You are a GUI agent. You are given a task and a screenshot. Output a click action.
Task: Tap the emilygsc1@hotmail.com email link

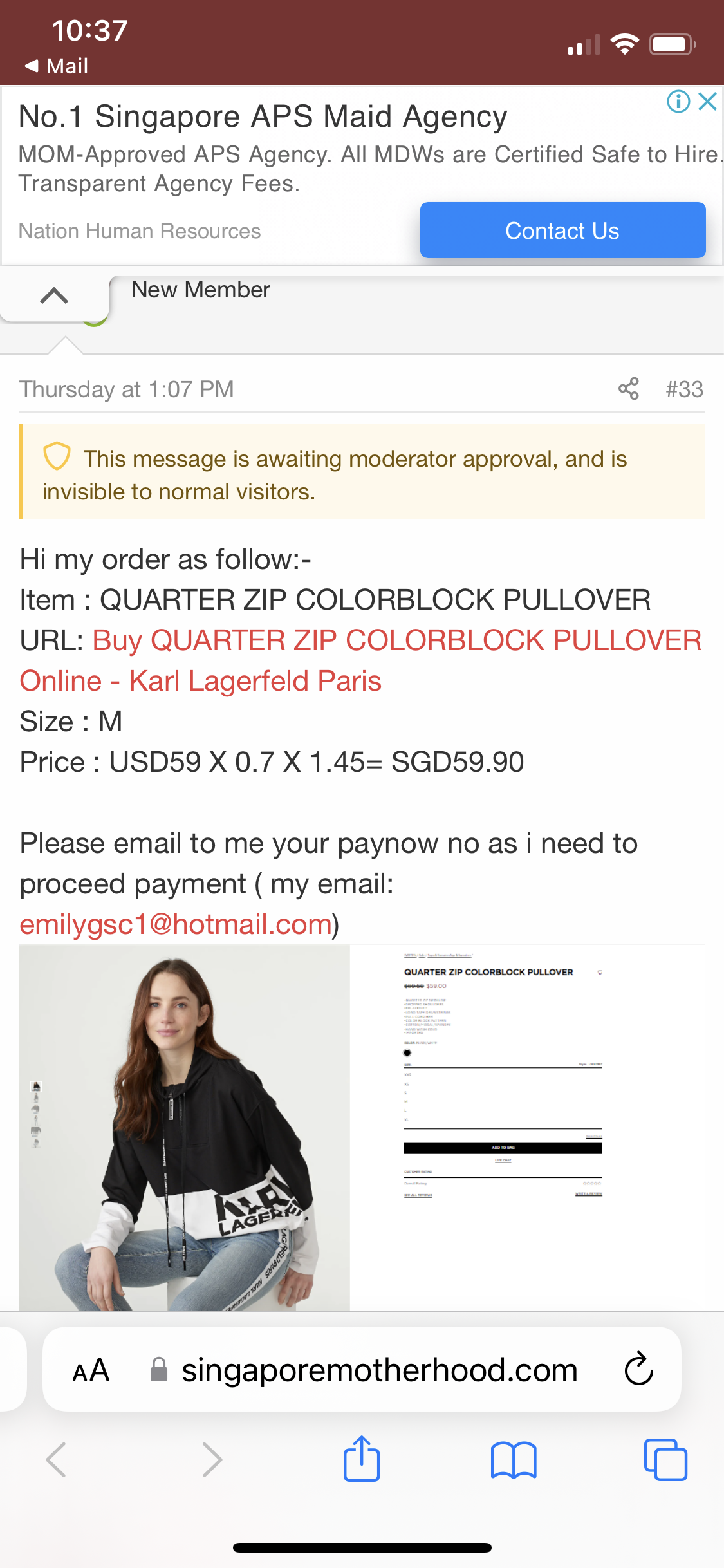[175, 924]
